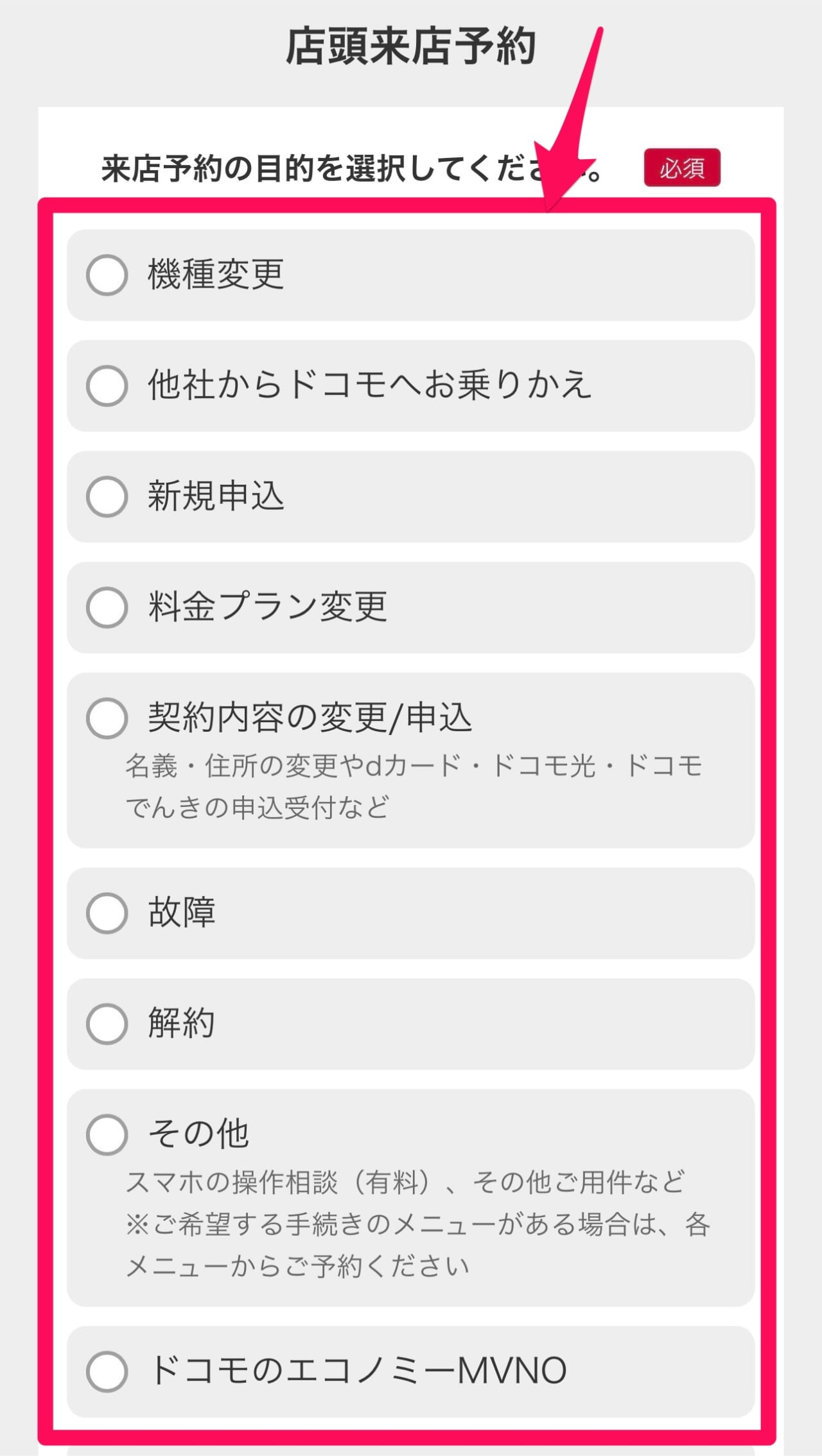Select ドコモのエコノミーMVNO option
This screenshot has width=822, height=1456.
click(107, 1367)
